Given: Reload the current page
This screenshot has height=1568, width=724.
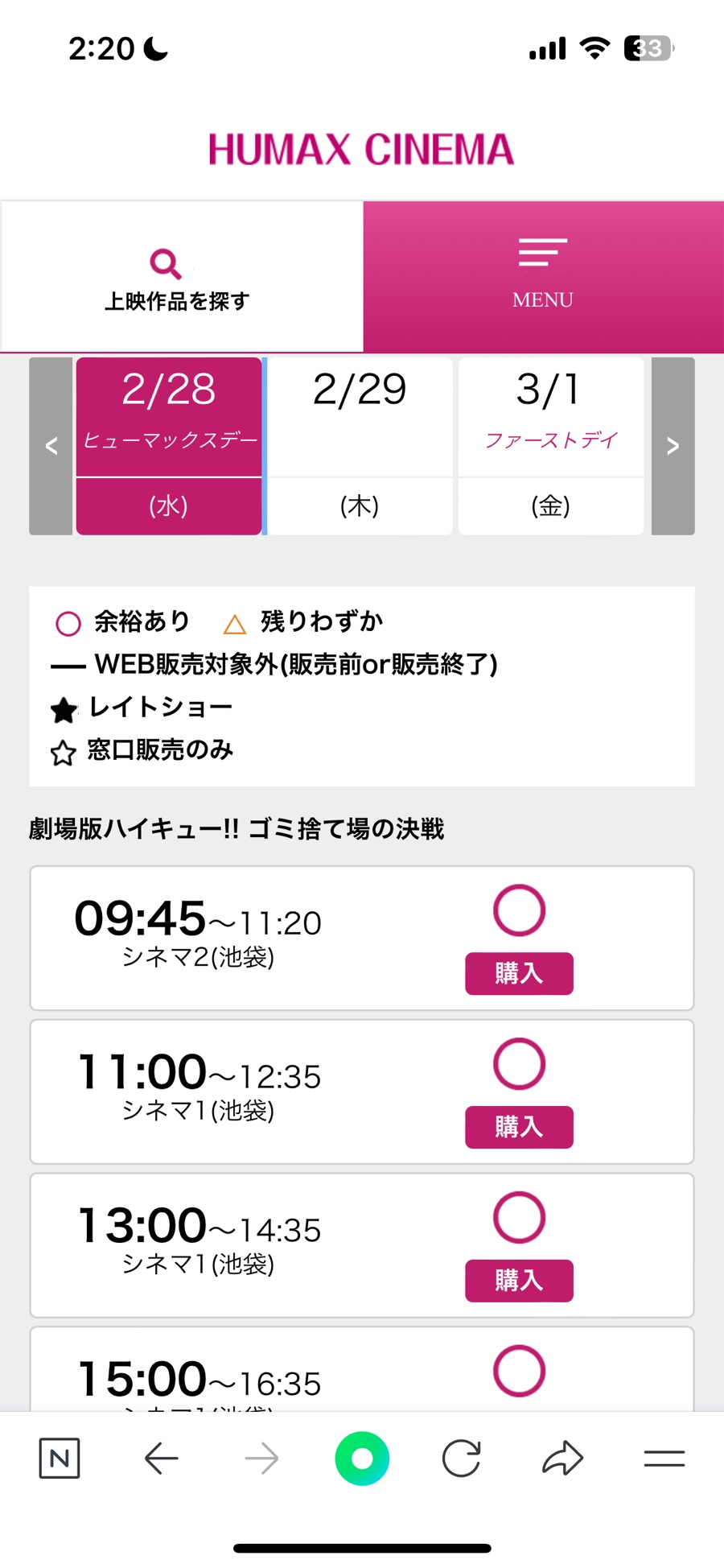Looking at the screenshot, I should (462, 1458).
